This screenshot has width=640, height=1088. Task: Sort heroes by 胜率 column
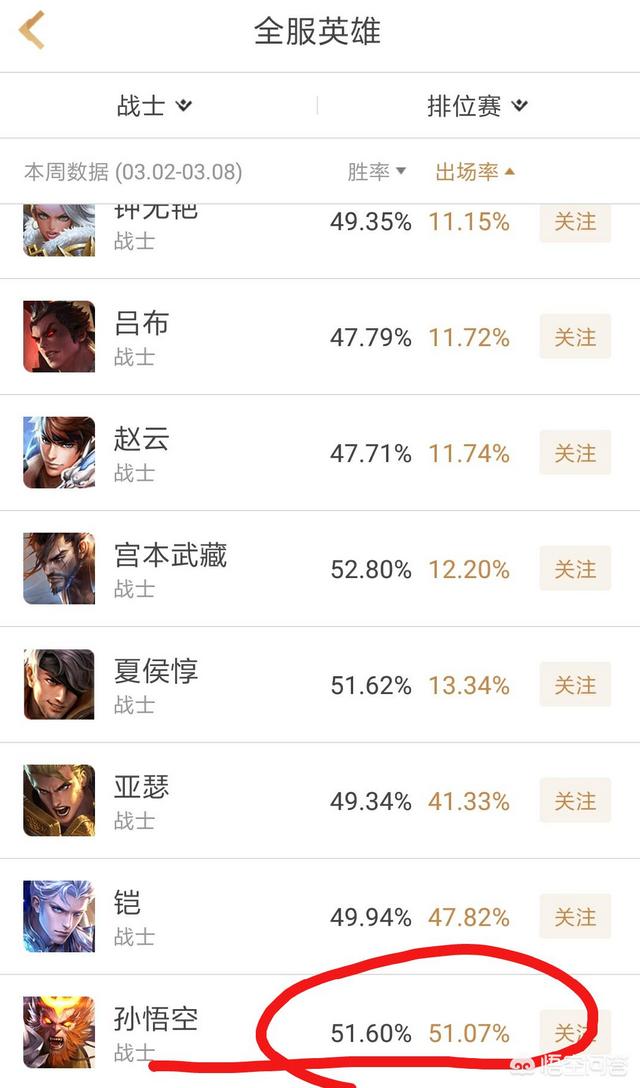coord(376,172)
